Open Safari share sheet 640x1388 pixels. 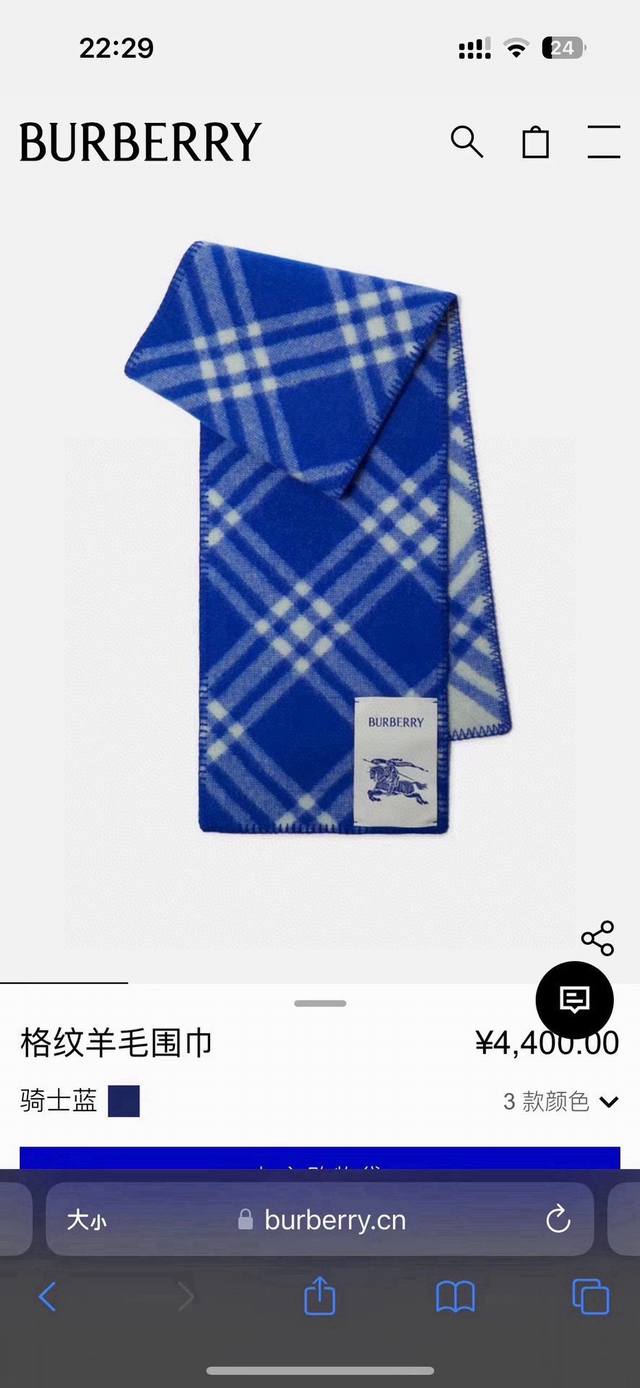(319, 1297)
